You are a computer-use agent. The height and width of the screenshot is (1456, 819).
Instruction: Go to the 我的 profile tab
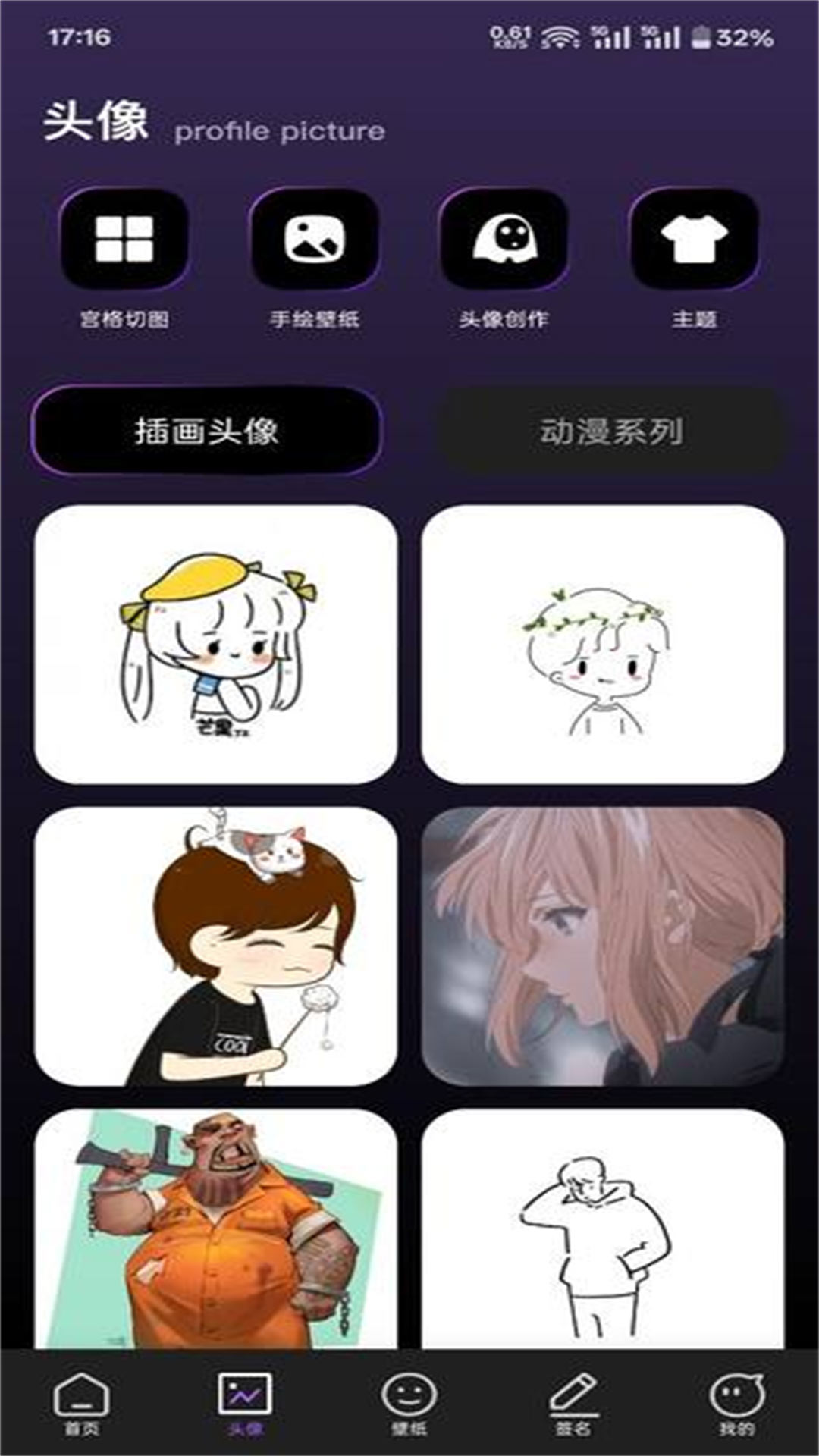click(736, 1403)
